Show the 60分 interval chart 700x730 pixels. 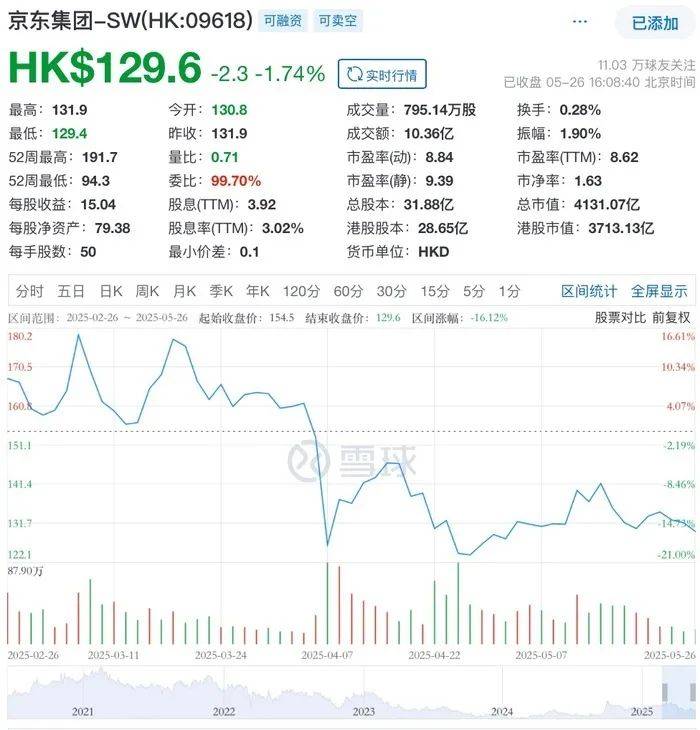pos(348,292)
